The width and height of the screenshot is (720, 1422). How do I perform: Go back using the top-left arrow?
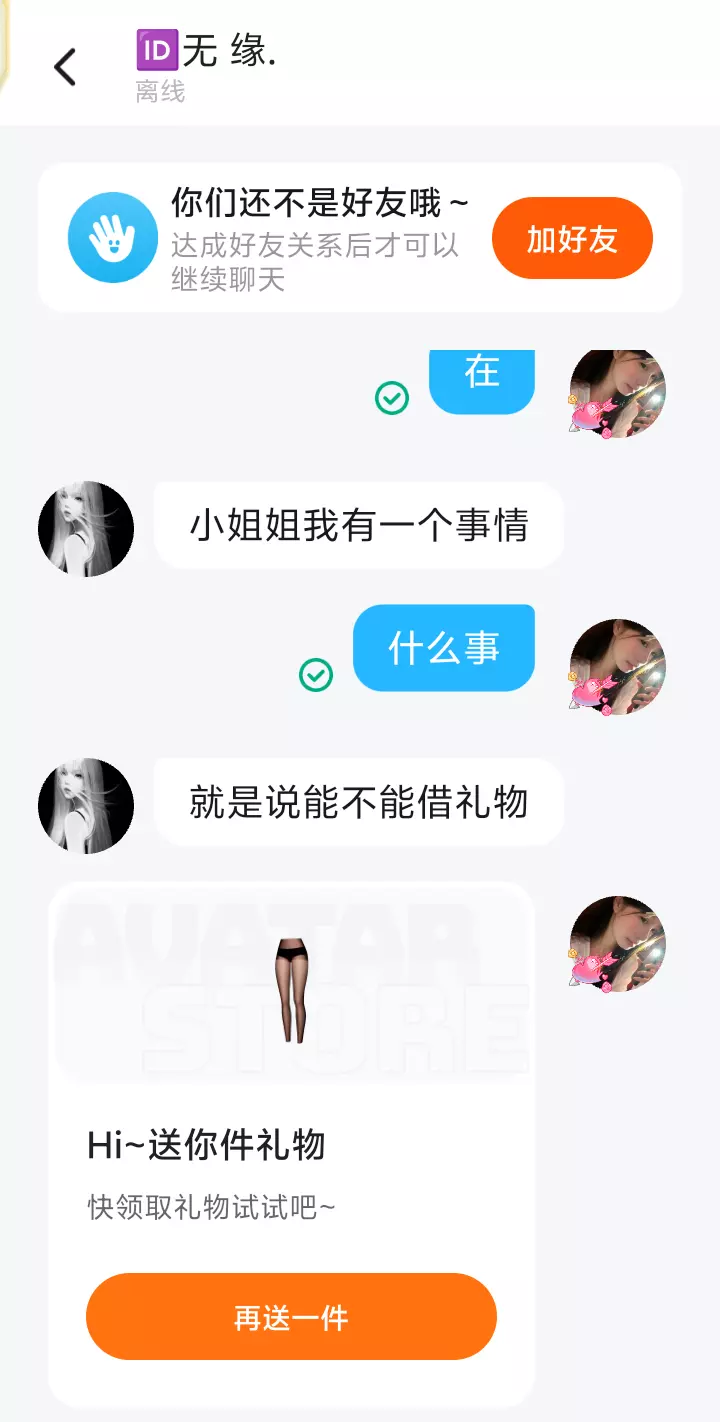[65, 68]
